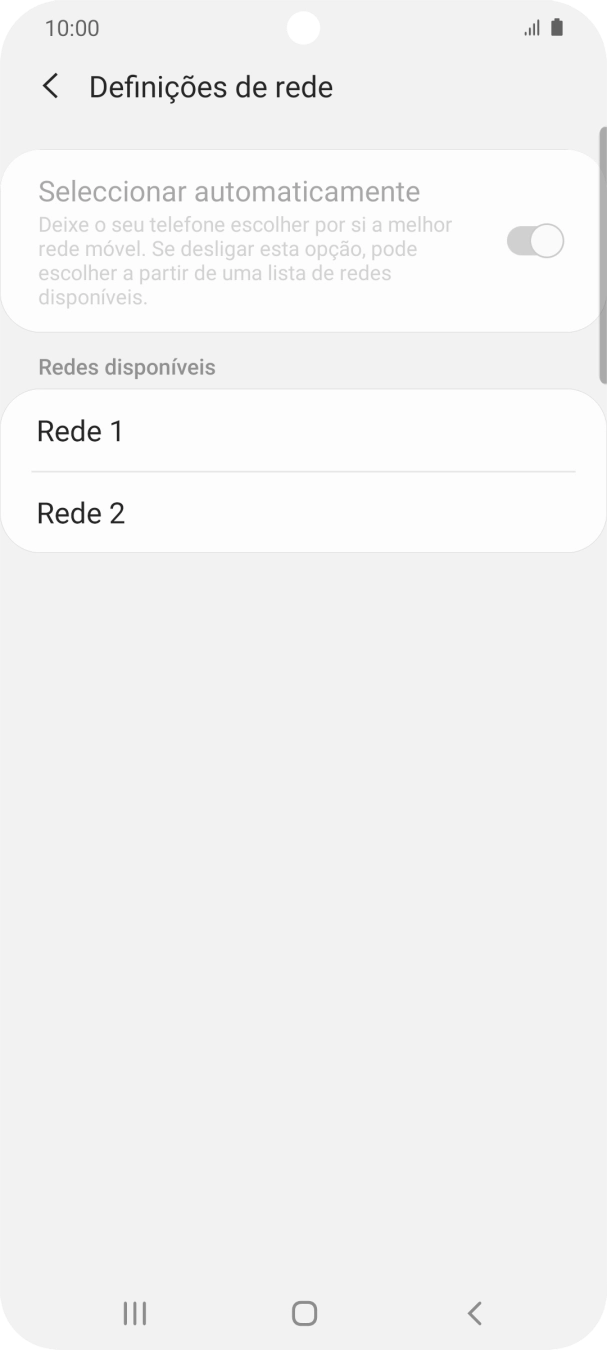The width and height of the screenshot is (607, 1350).
Task: Open recent apps from navigation bar
Action: [x=134, y=1313]
